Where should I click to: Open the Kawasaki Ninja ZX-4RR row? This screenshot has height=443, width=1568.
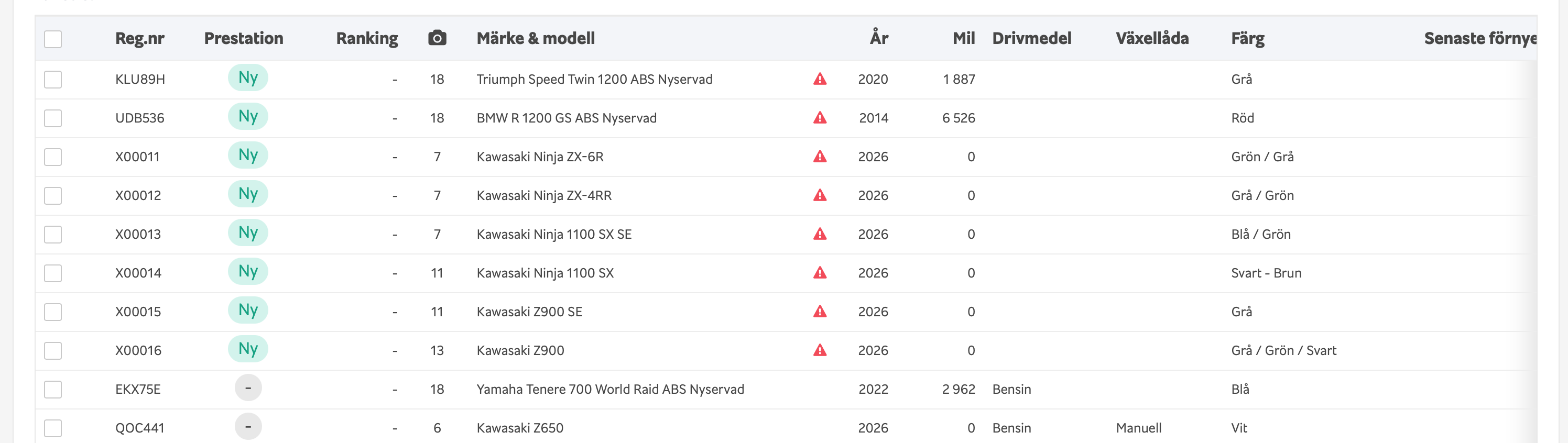543,195
